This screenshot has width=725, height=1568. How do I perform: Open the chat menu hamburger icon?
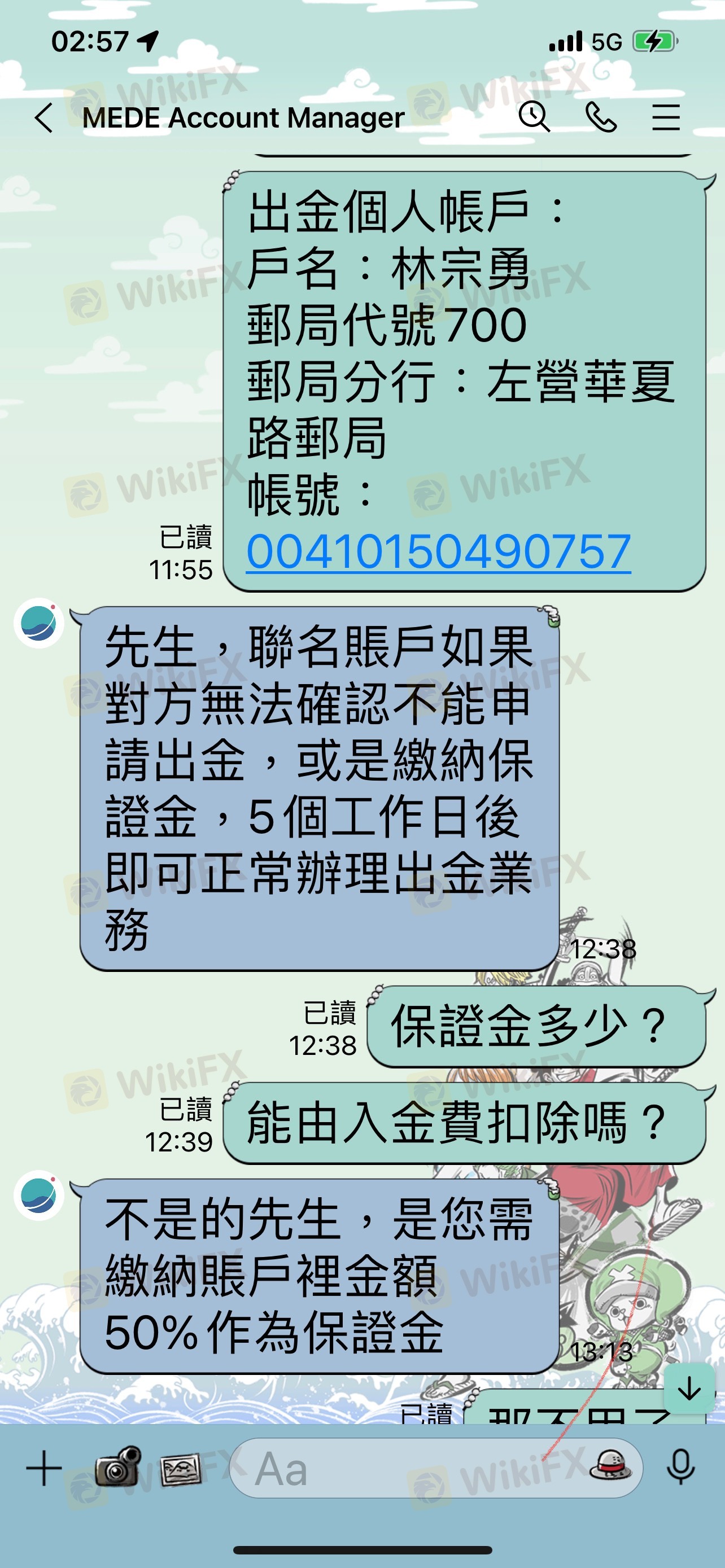[666, 117]
